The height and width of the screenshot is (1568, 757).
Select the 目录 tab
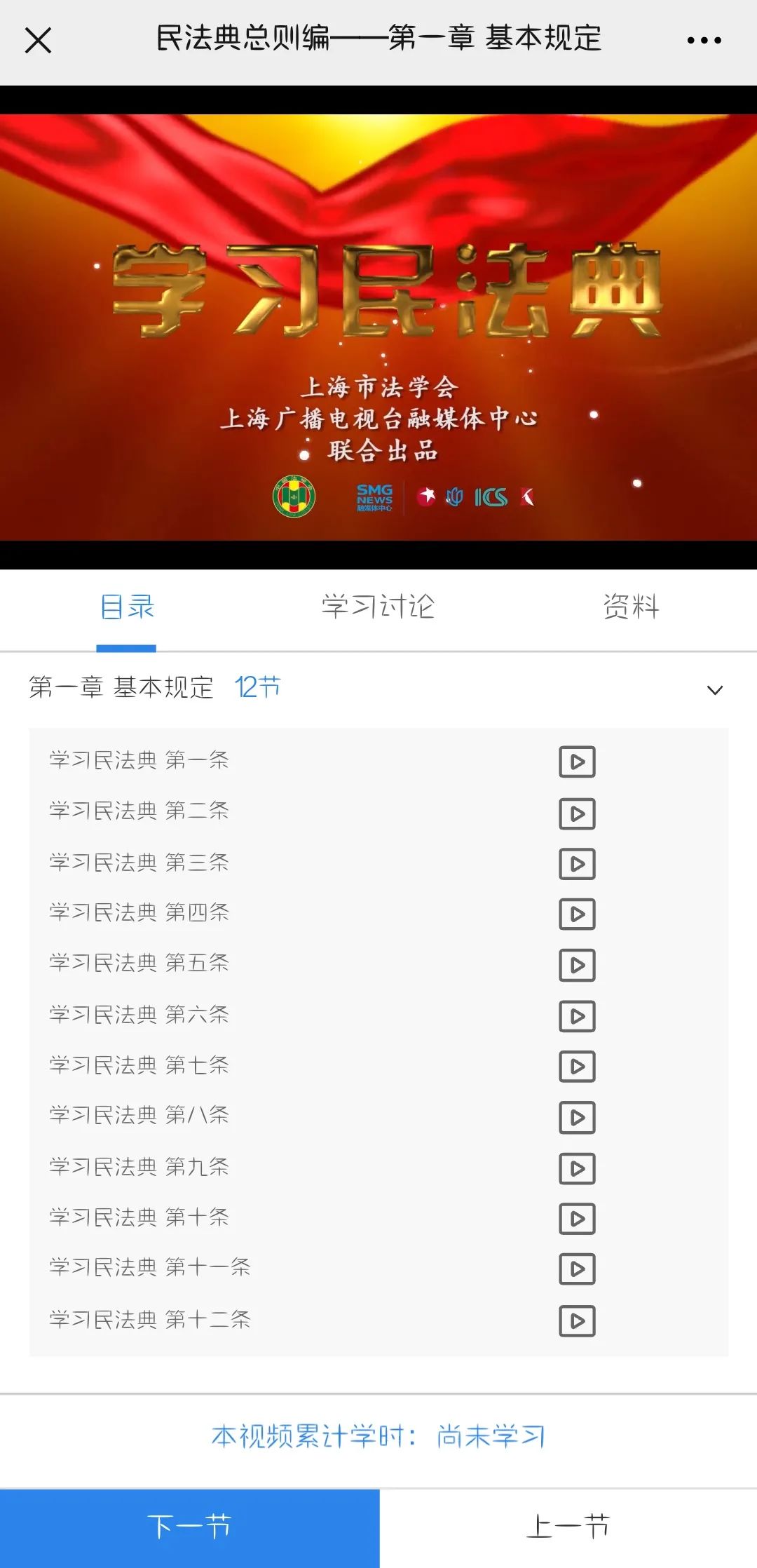(x=127, y=607)
